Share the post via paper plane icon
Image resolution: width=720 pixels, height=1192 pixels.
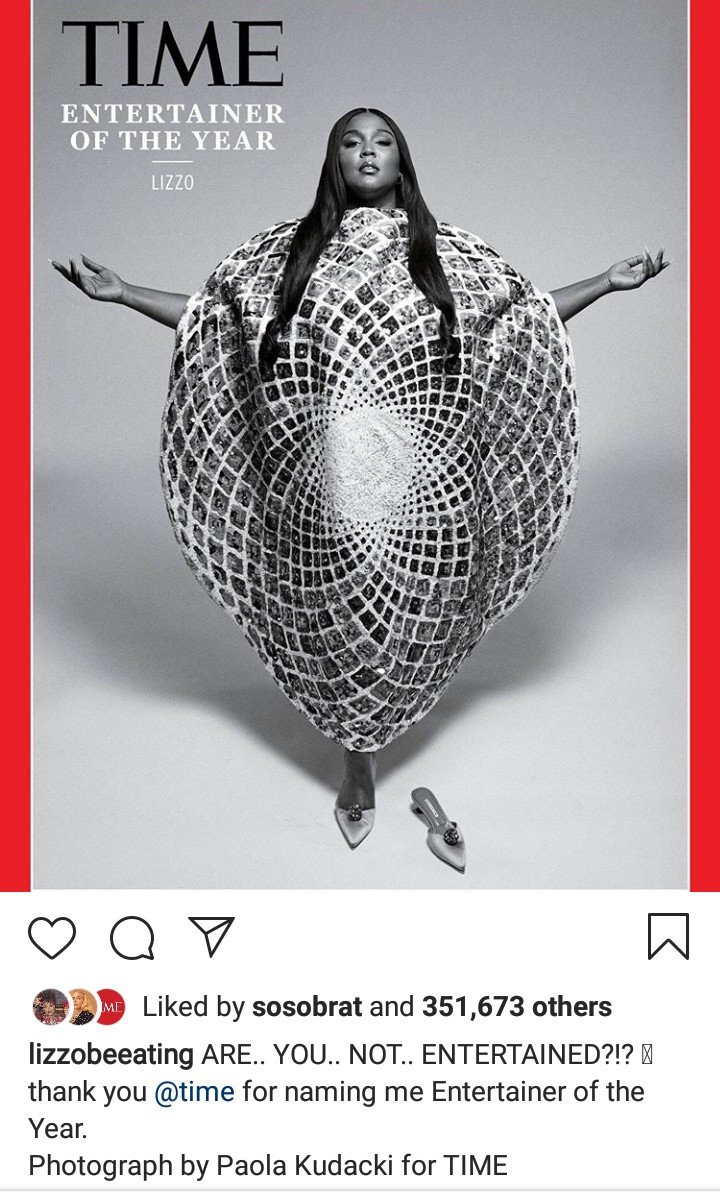click(x=211, y=936)
